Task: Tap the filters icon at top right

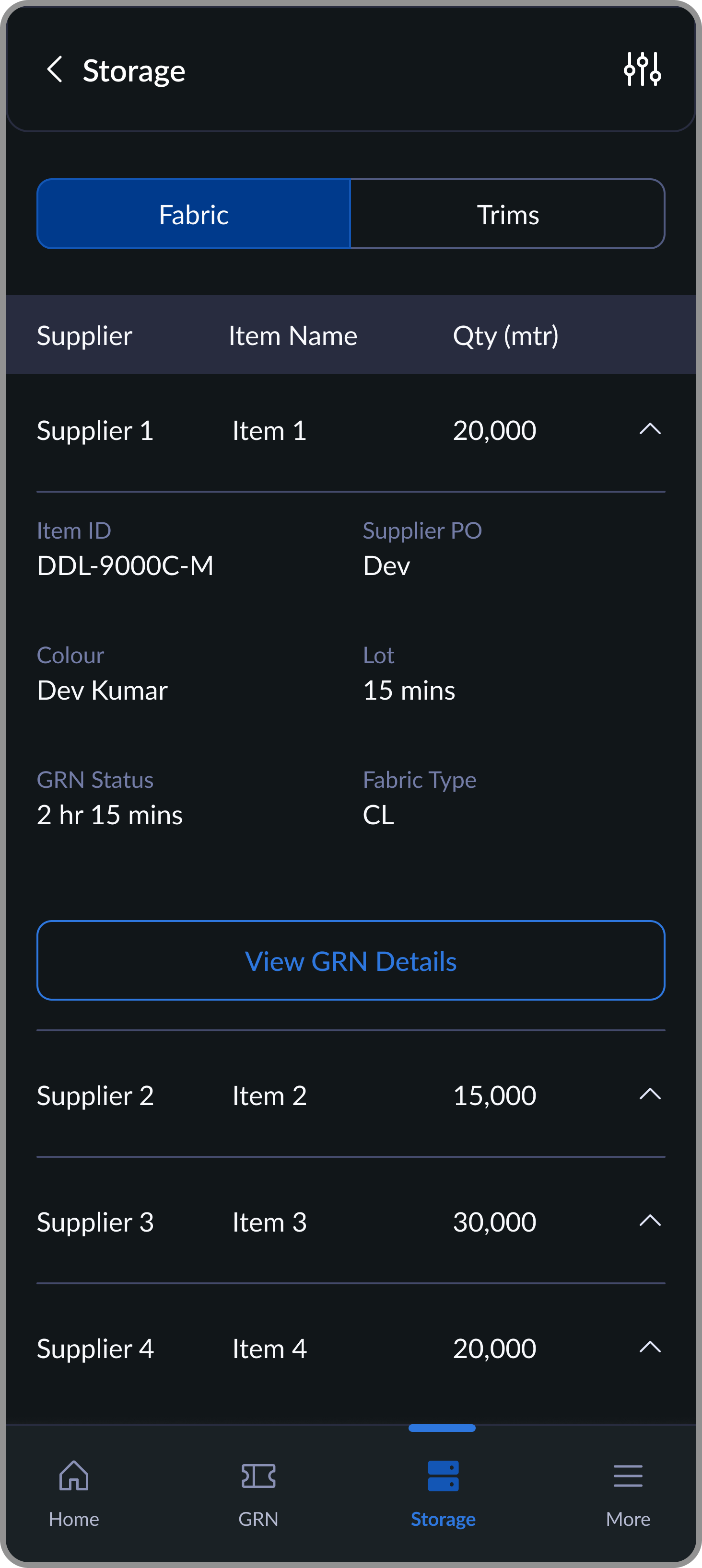Action: pos(643,69)
